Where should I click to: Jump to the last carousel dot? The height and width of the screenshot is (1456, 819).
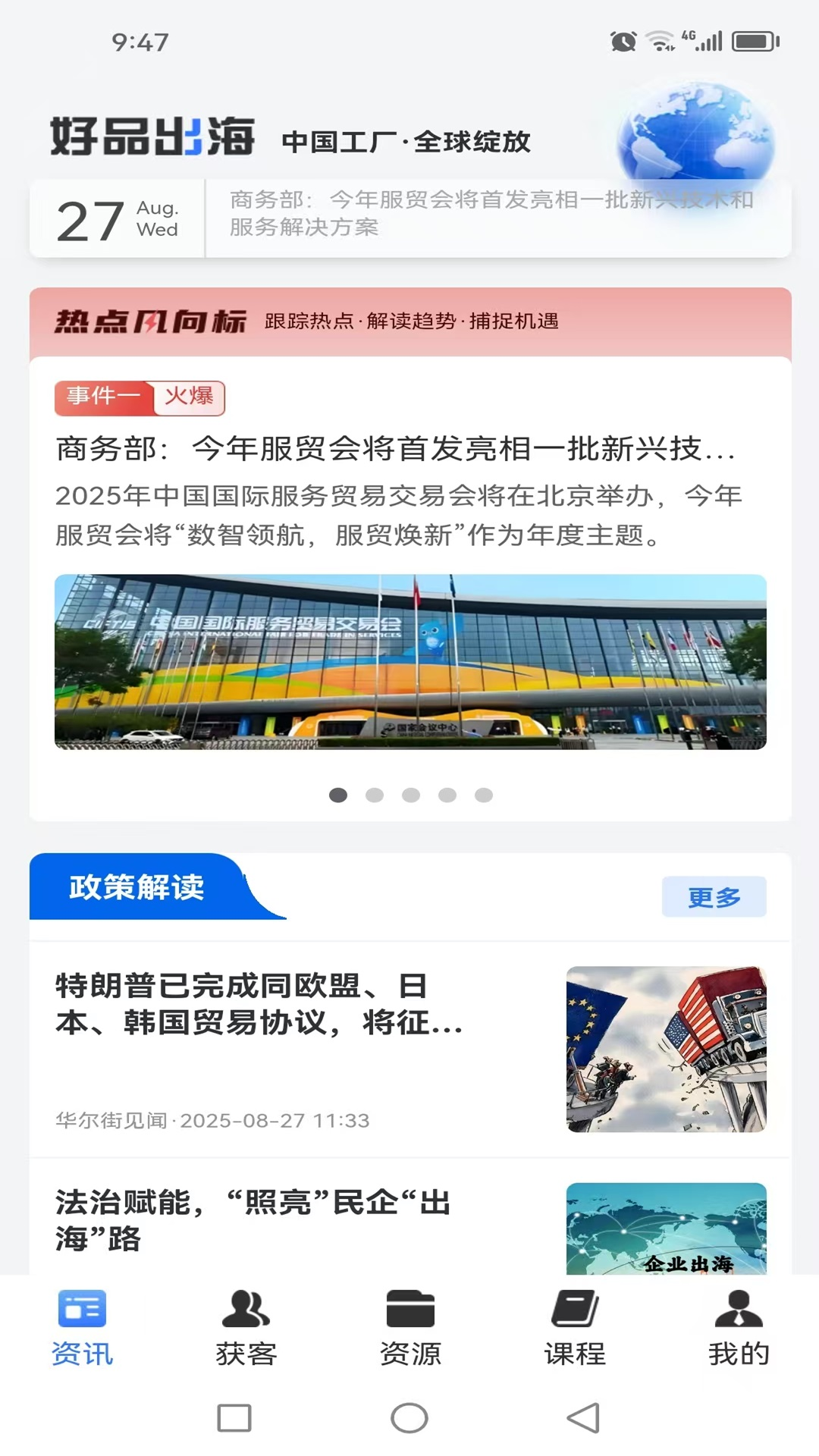pyautogui.click(x=485, y=795)
